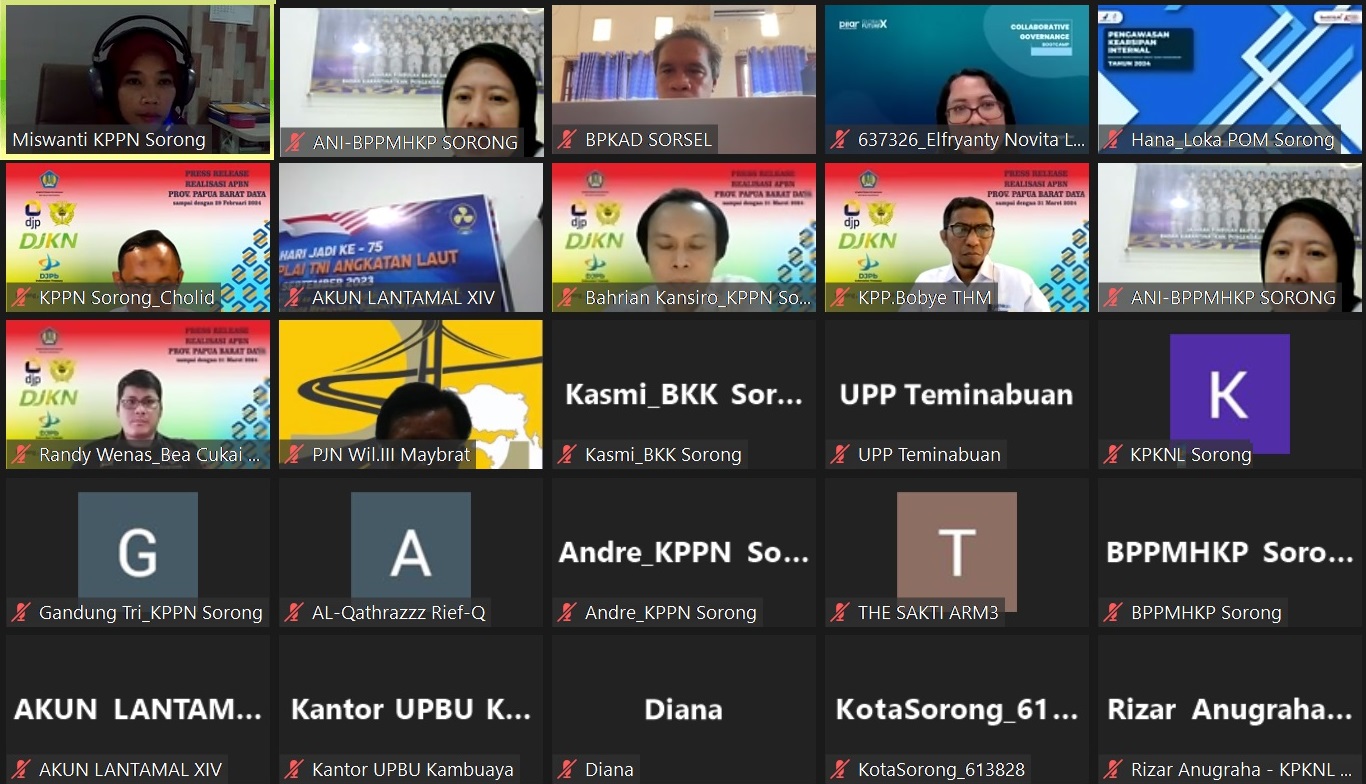The width and height of the screenshot is (1366, 784).
Task: Tap Rizar Anugraha's participant tile
Action: [x=1229, y=709]
